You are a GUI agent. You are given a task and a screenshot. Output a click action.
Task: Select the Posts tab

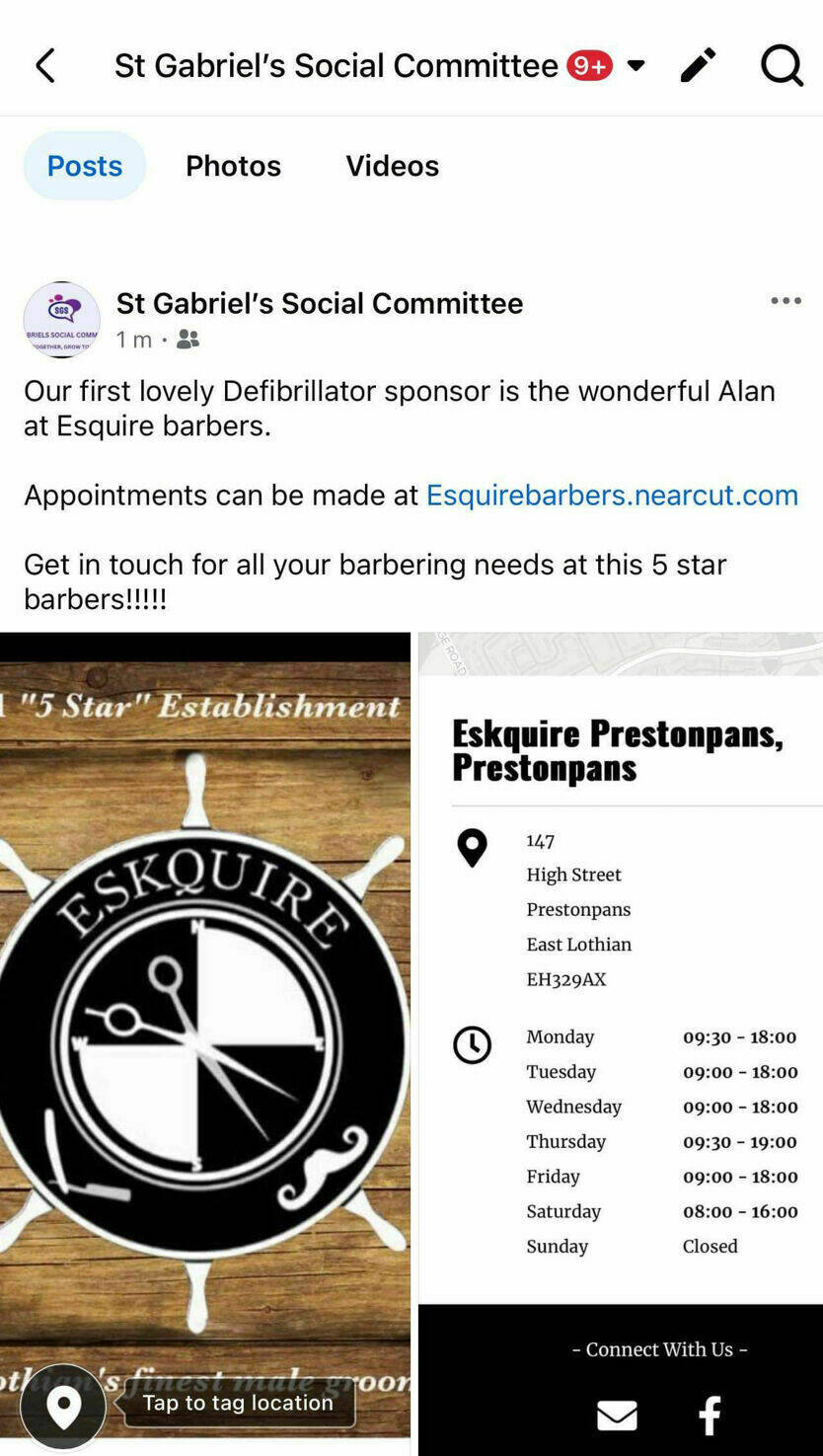click(85, 166)
